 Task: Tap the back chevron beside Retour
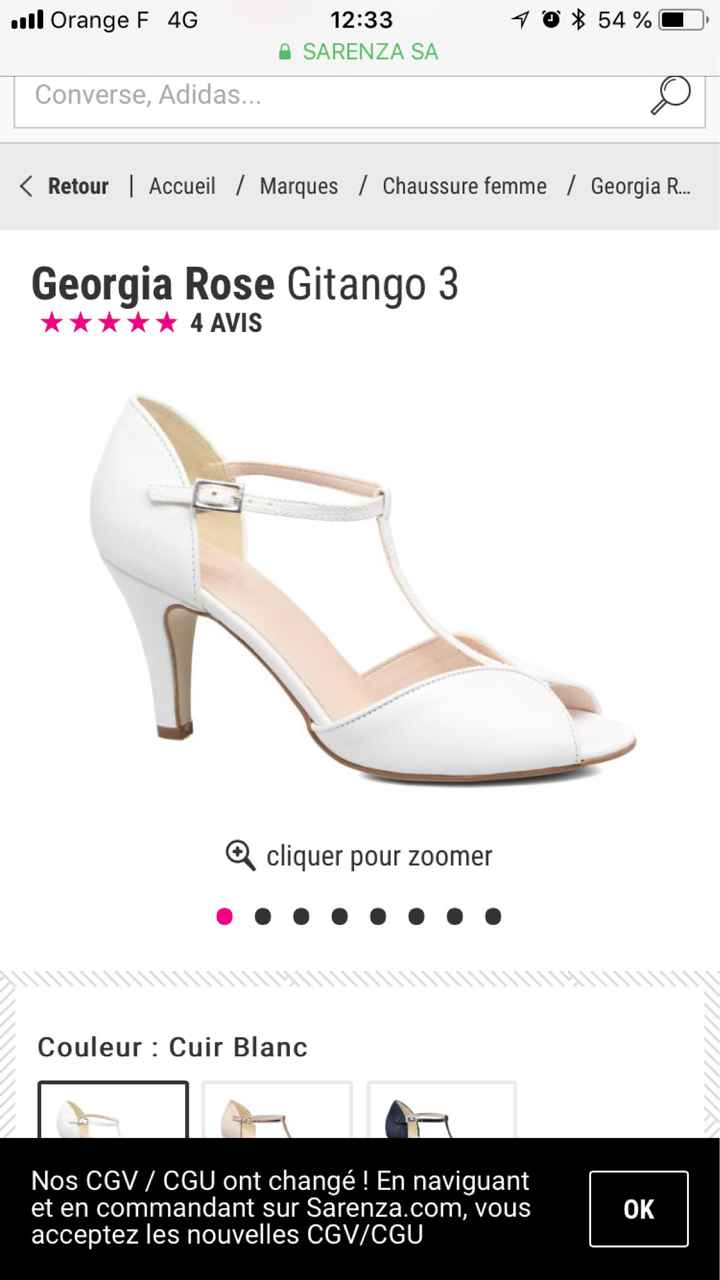point(24,186)
